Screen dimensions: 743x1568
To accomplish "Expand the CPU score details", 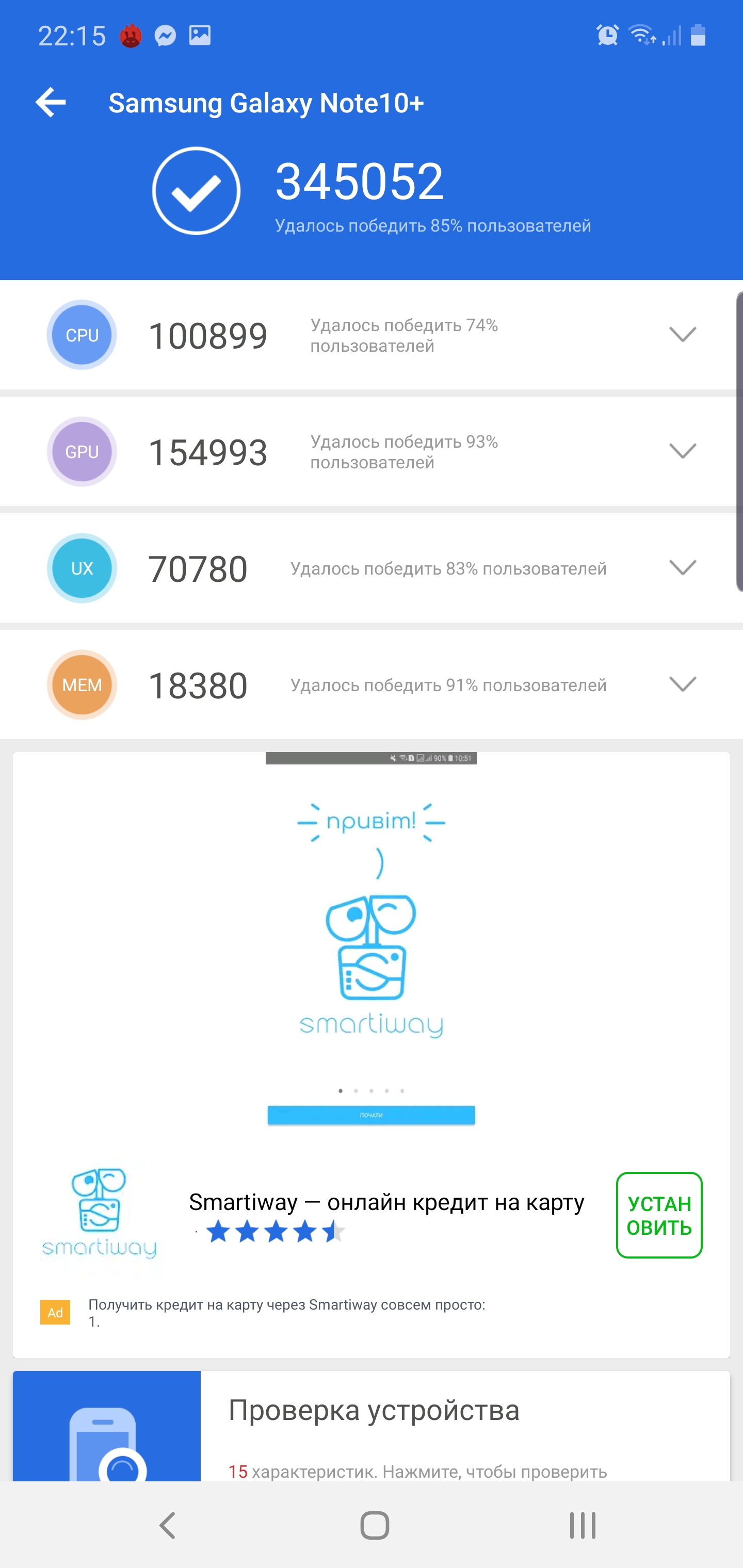I will pyautogui.click(x=682, y=334).
